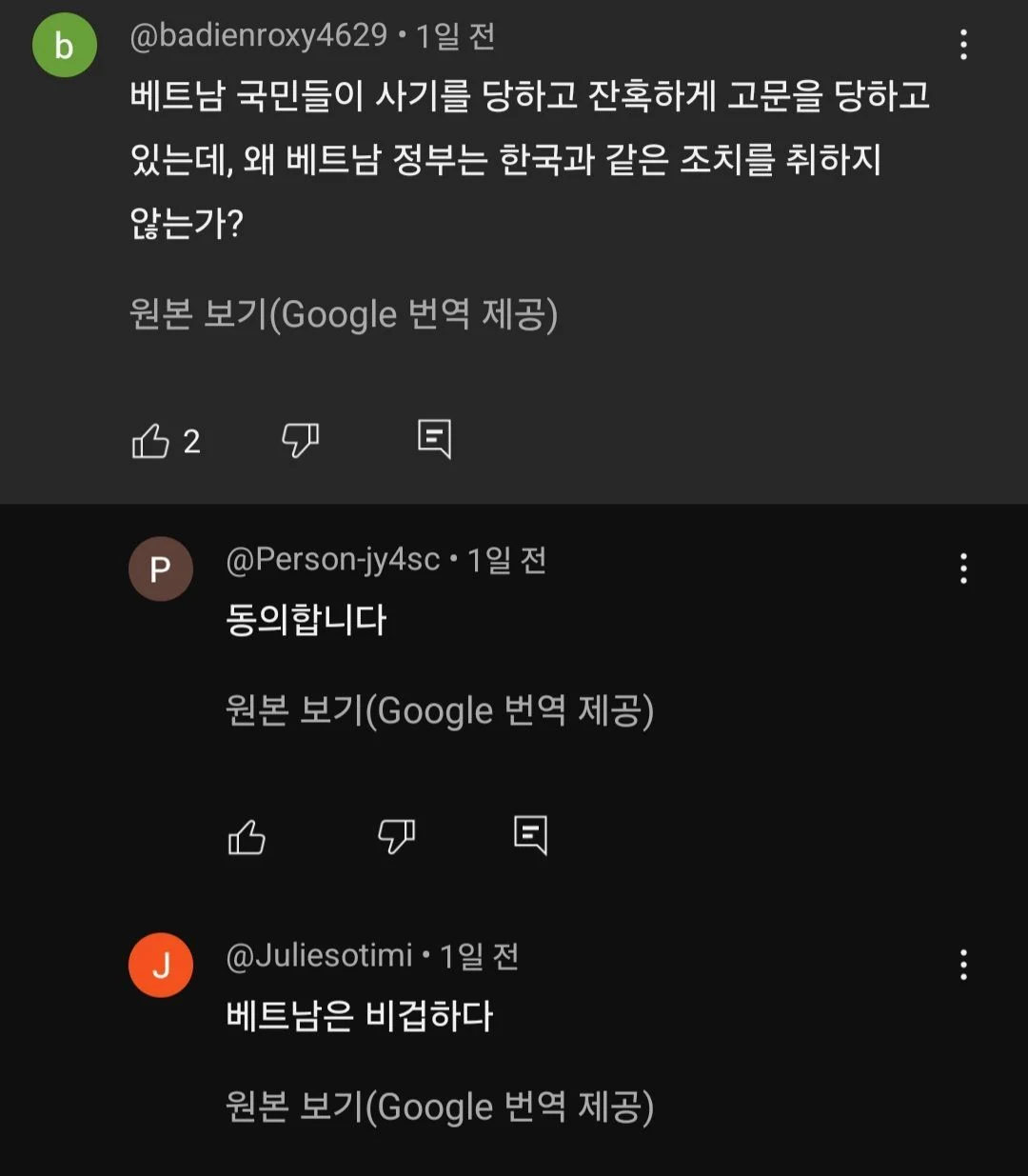
Task: Open overflow menu for @badienroxy4629's comment
Action: 963,45
